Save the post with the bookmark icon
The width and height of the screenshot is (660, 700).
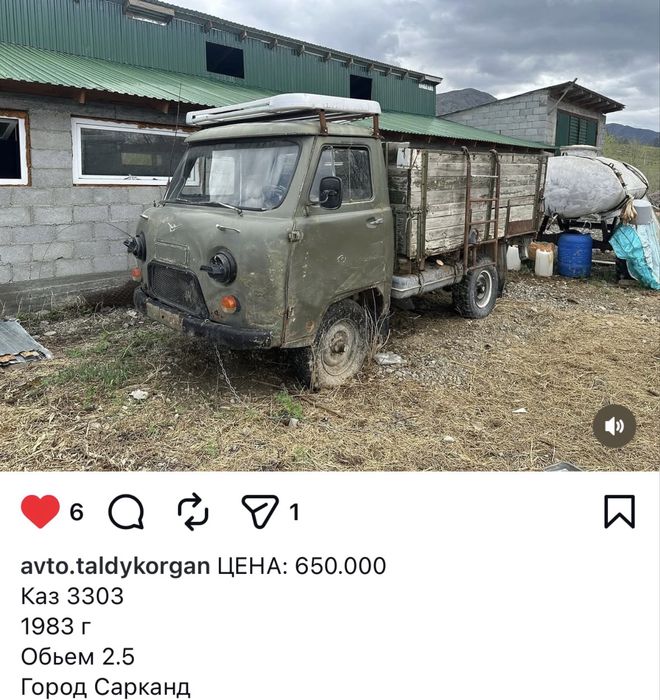619,511
